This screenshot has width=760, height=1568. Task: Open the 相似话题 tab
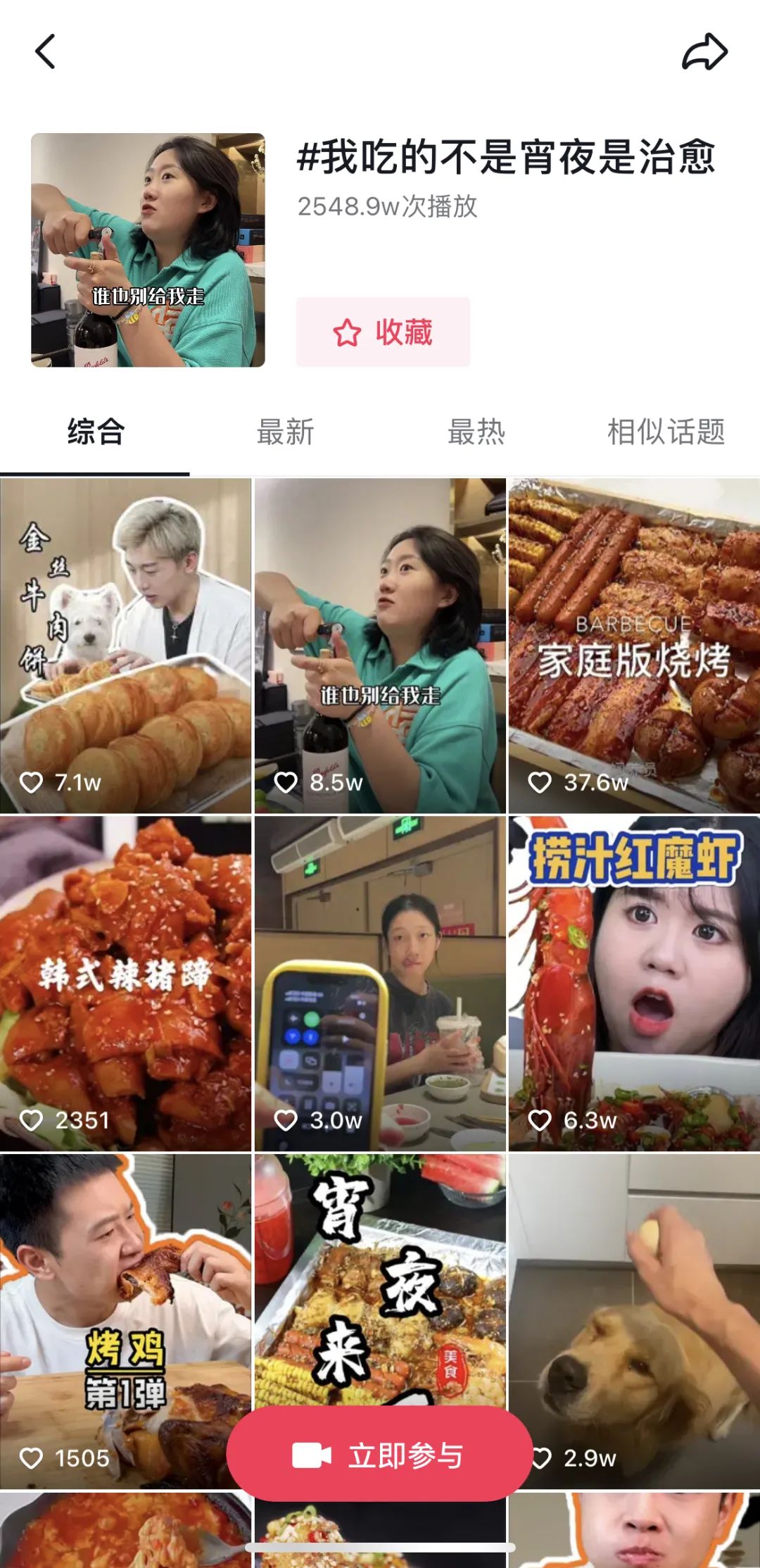coord(666,432)
